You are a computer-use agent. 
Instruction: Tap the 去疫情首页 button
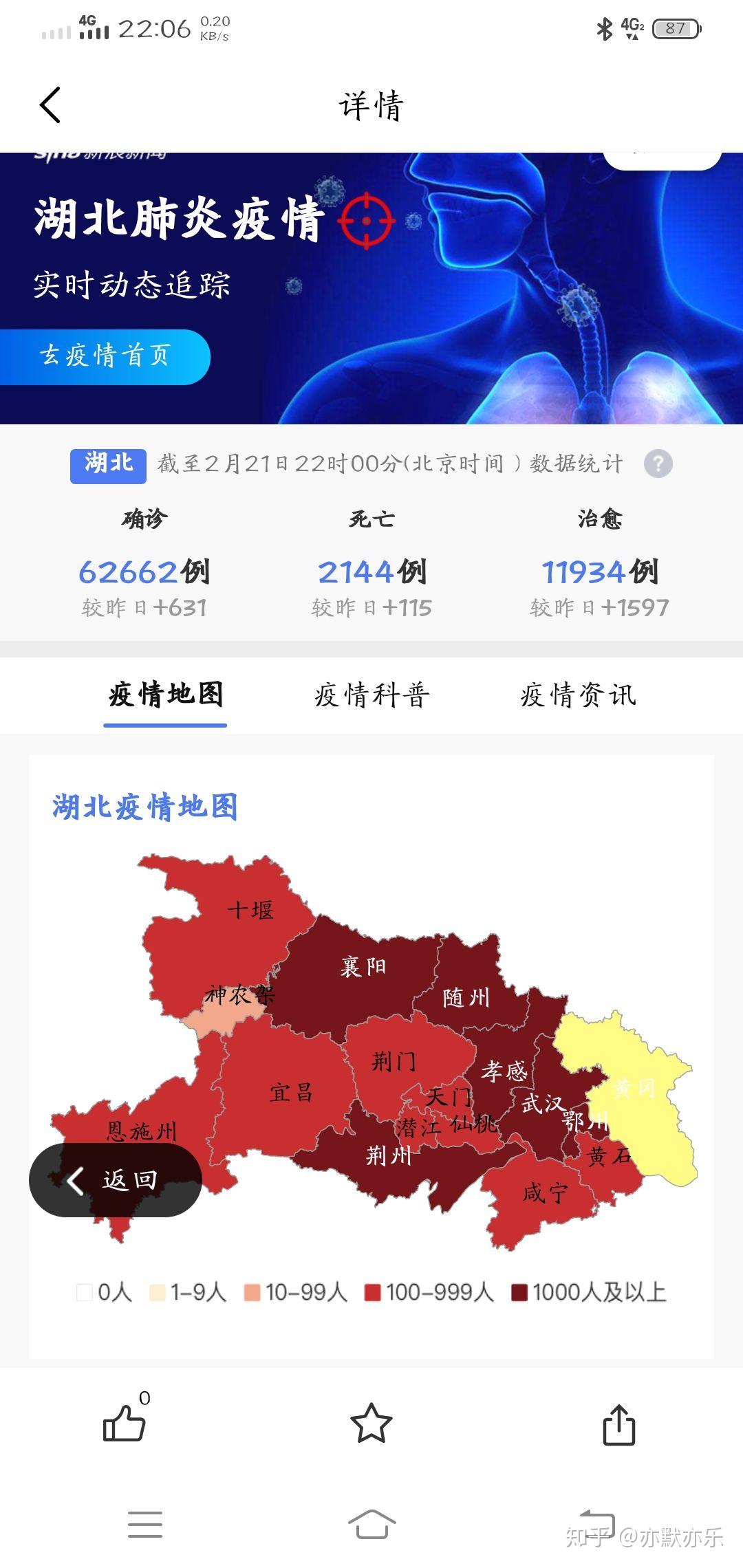pyautogui.click(x=105, y=357)
